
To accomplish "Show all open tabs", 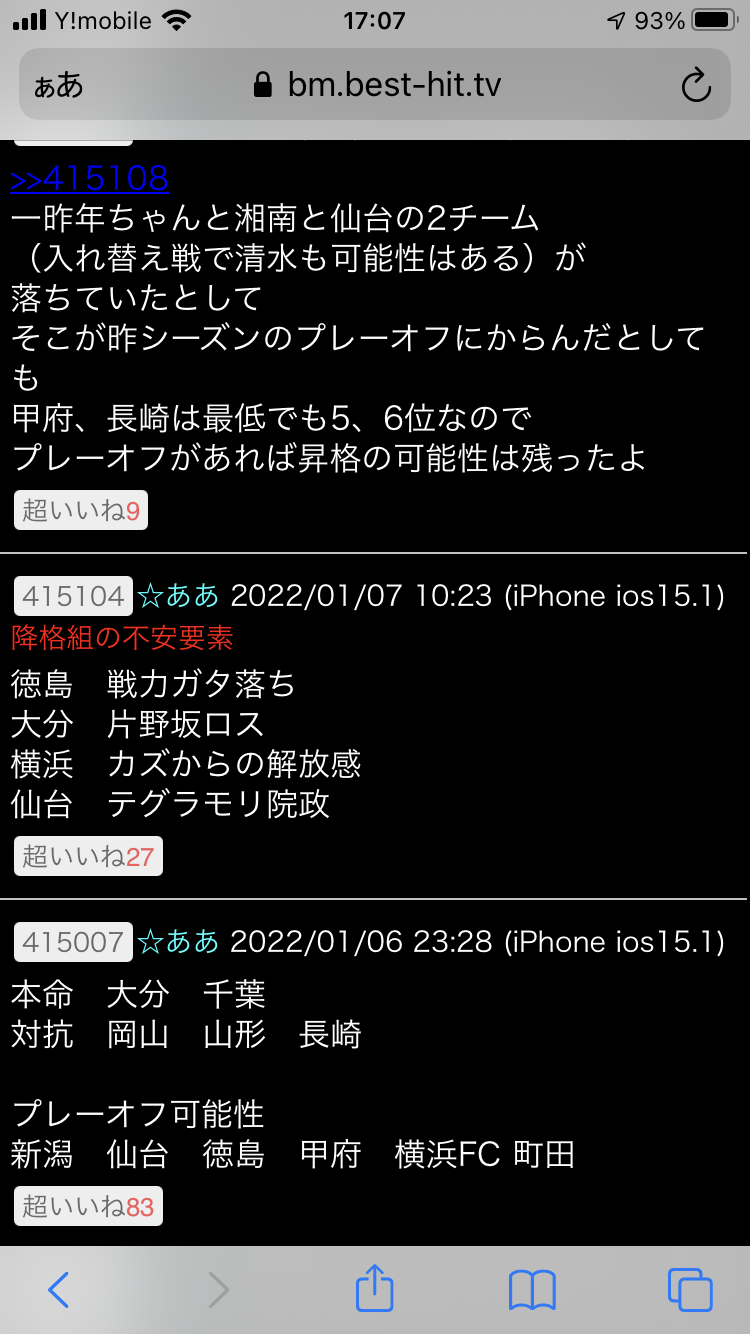I will tap(690, 1290).
